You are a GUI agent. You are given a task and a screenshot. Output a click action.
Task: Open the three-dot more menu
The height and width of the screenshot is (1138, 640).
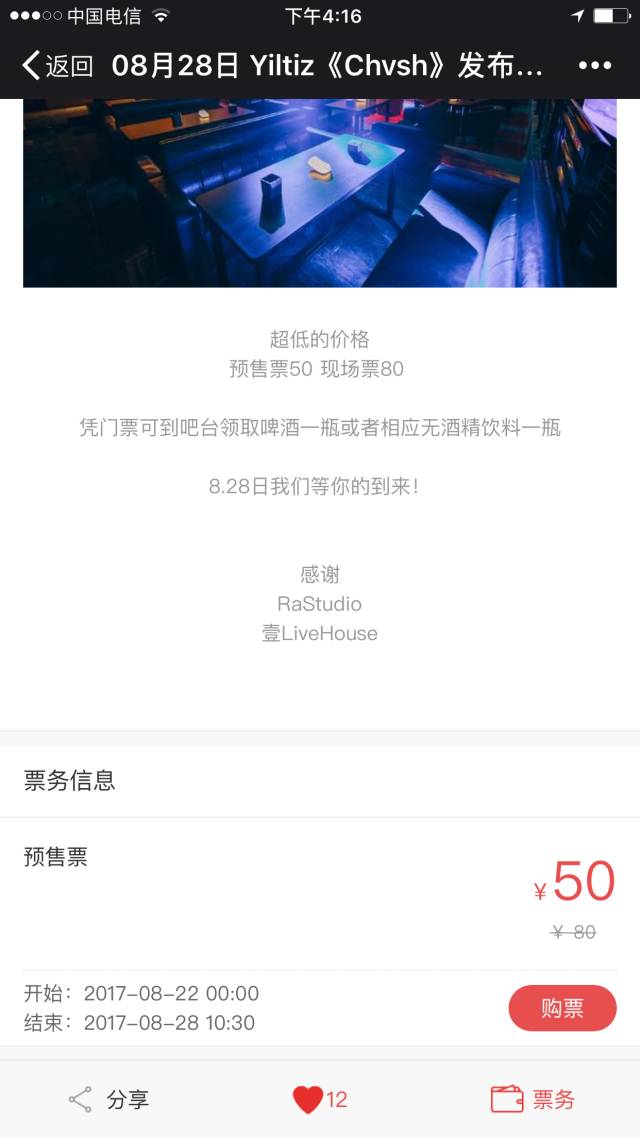pos(595,65)
